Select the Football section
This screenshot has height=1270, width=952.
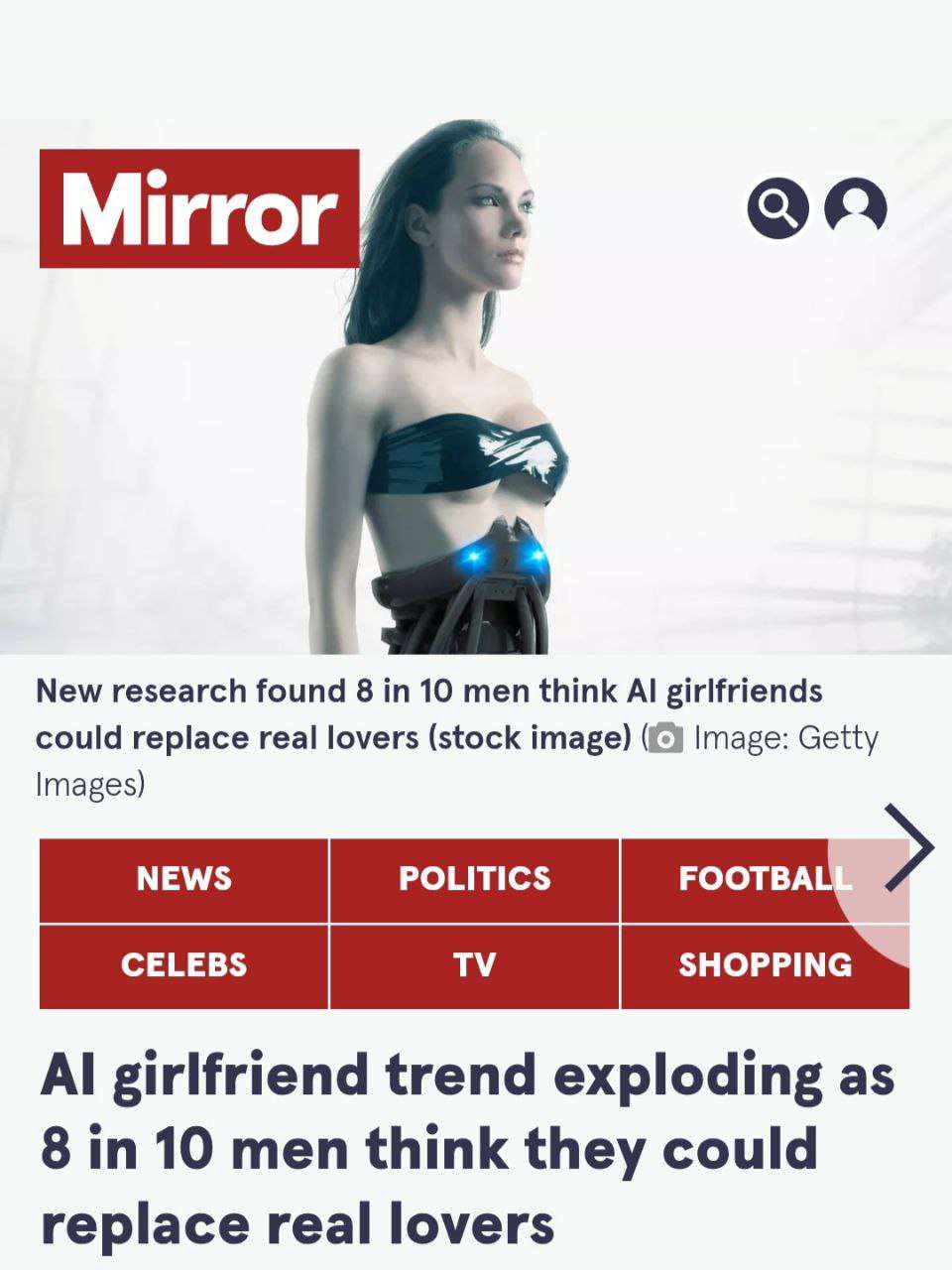click(x=764, y=879)
